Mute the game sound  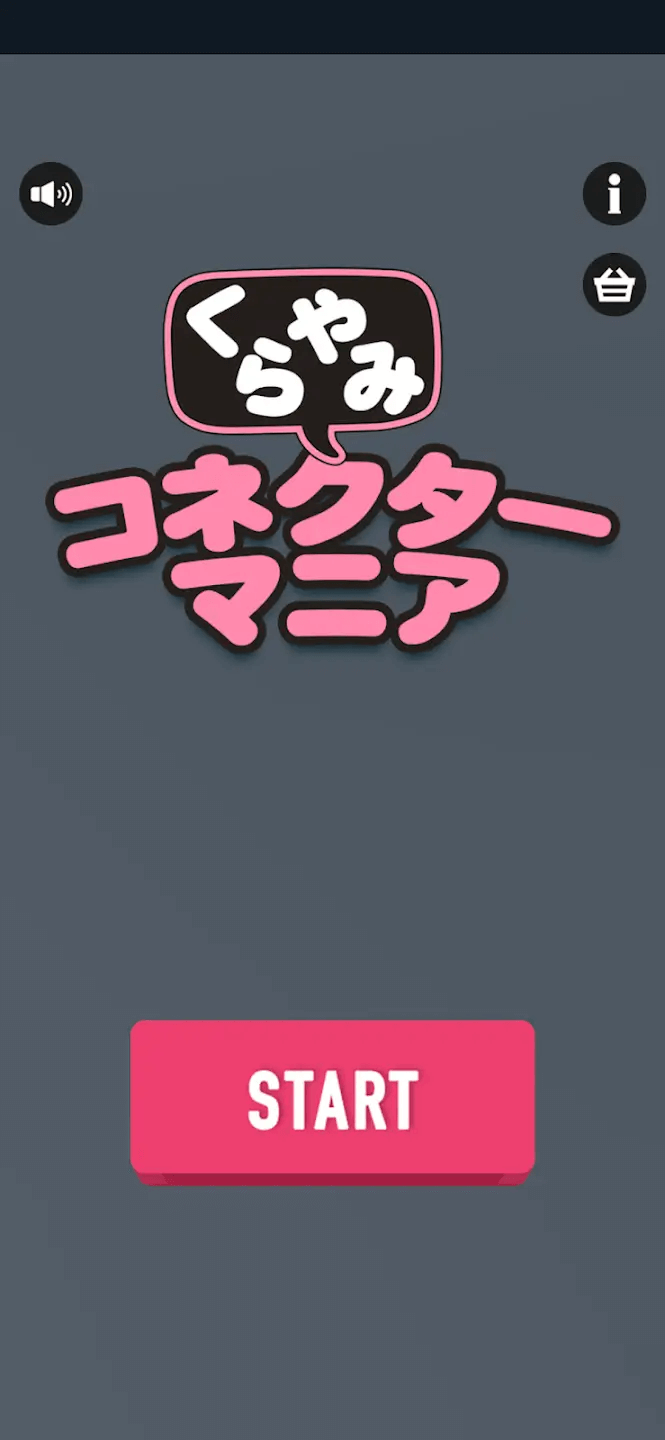[51, 193]
